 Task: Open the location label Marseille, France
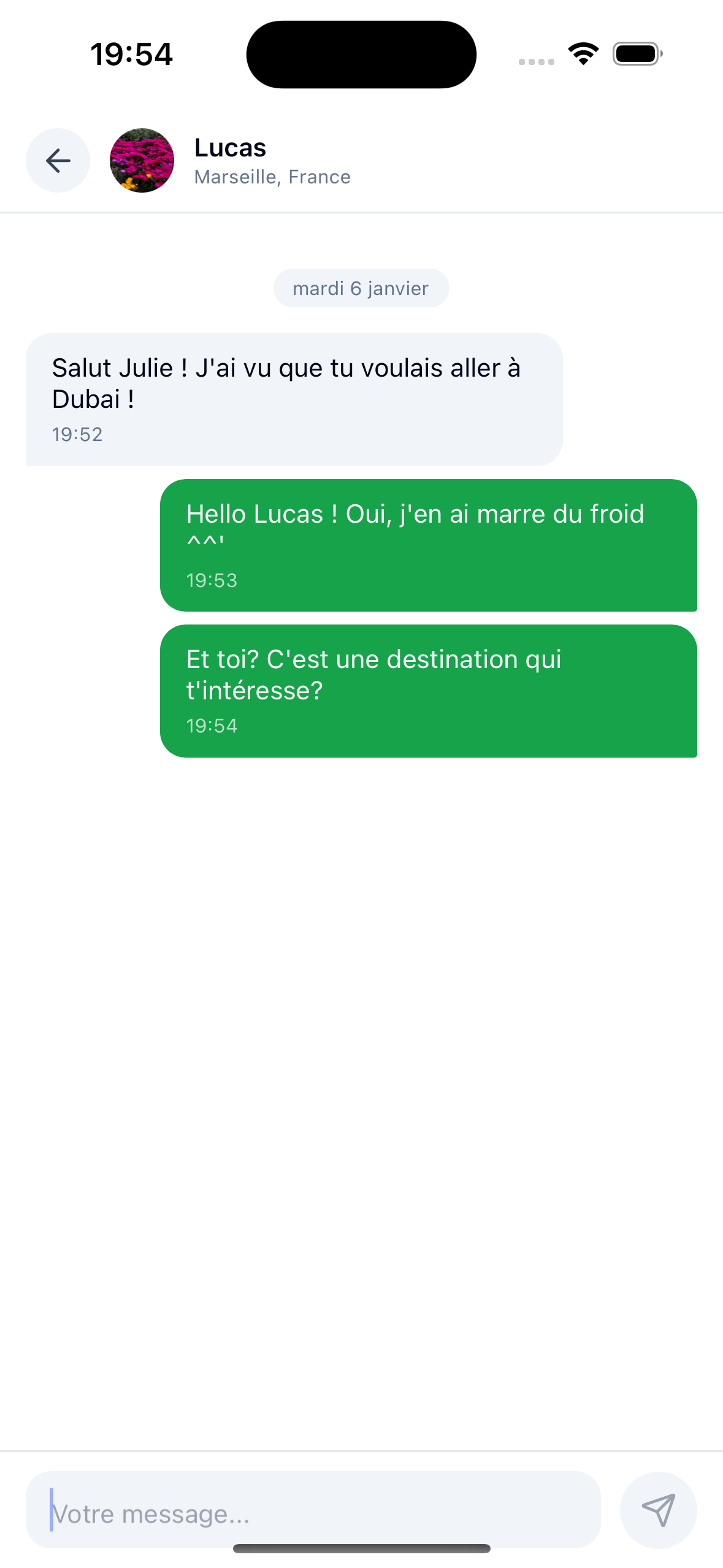click(272, 177)
